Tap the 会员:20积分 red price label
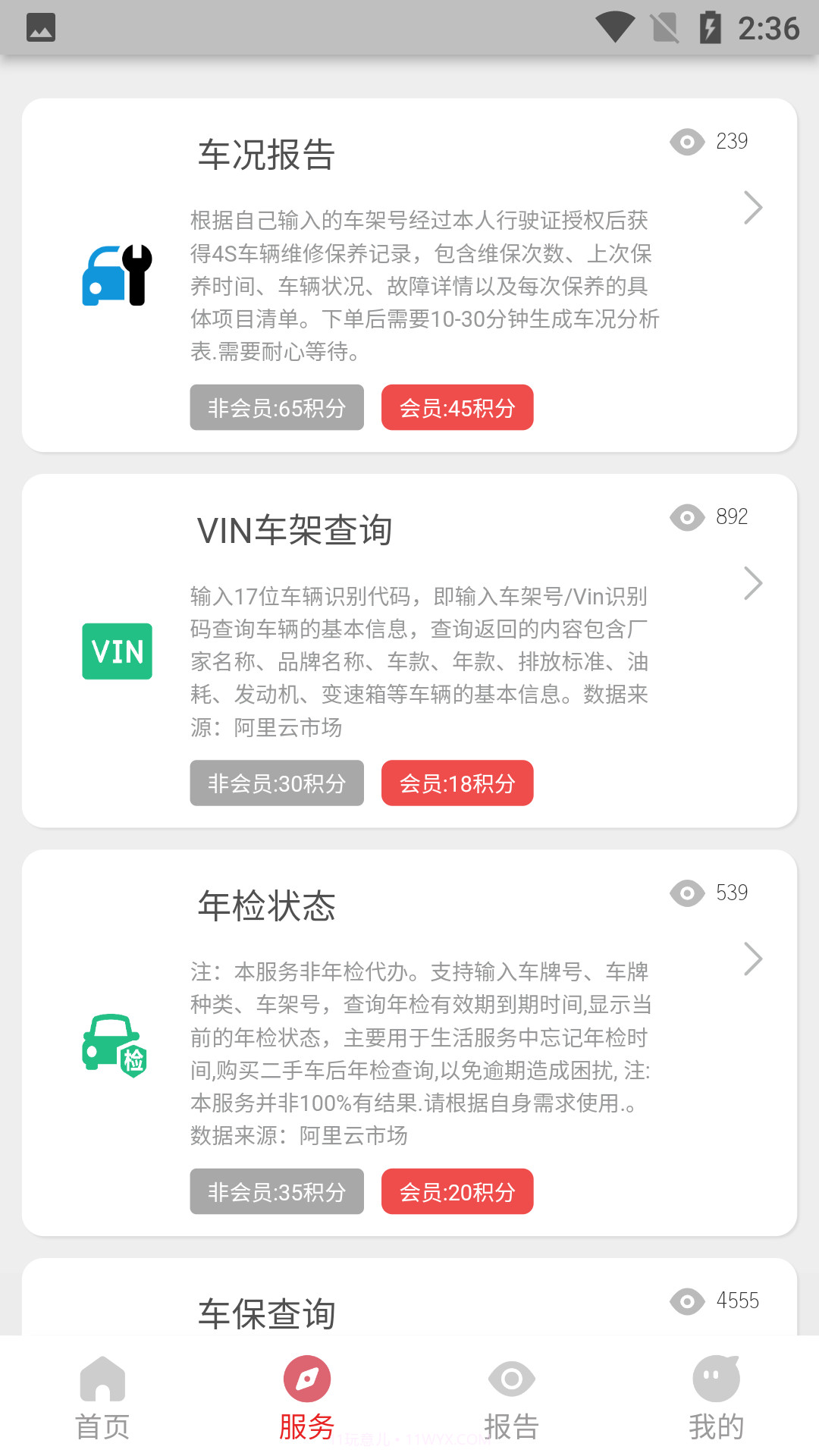 [457, 1191]
